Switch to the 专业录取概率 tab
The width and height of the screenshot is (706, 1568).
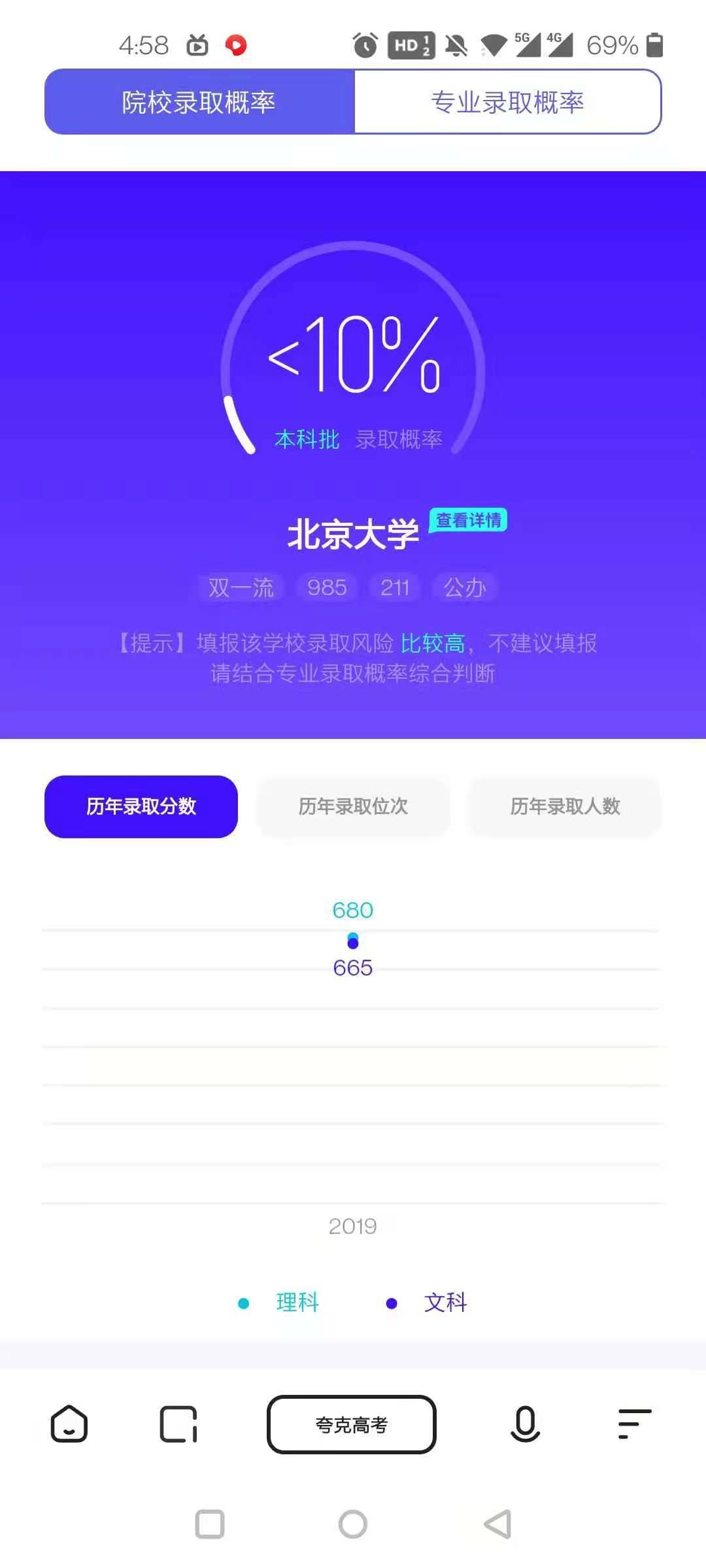coord(507,102)
